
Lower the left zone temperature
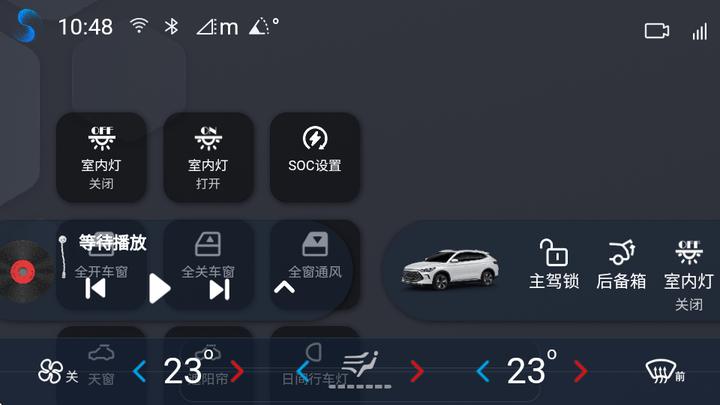tap(139, 372)
